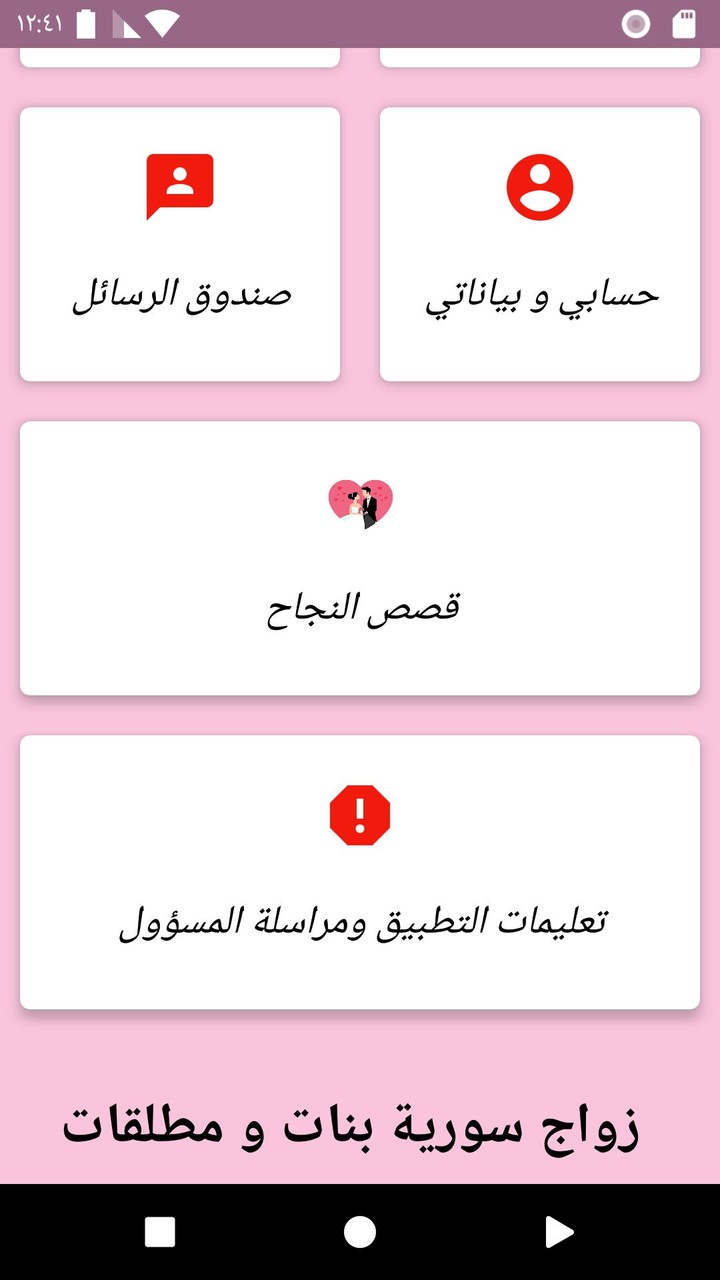Tap the Android back triangle navigation icon

(560, 1232)
